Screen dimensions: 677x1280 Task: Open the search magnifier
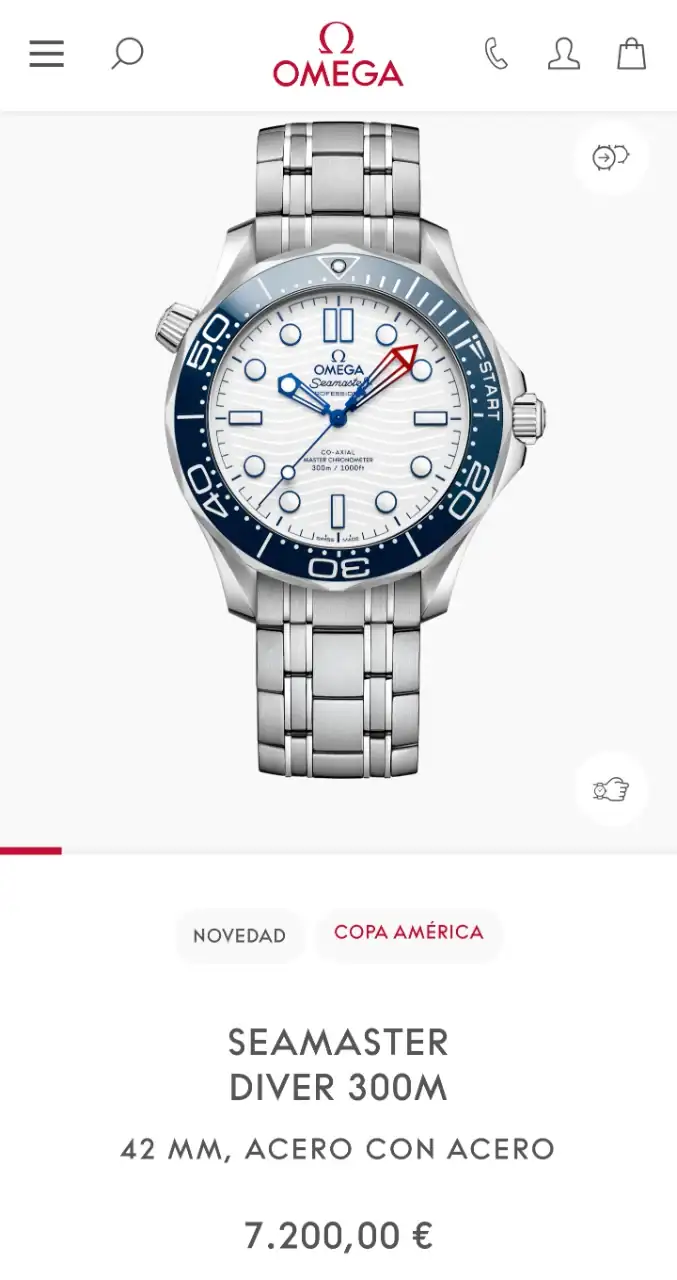pos(127,54)
